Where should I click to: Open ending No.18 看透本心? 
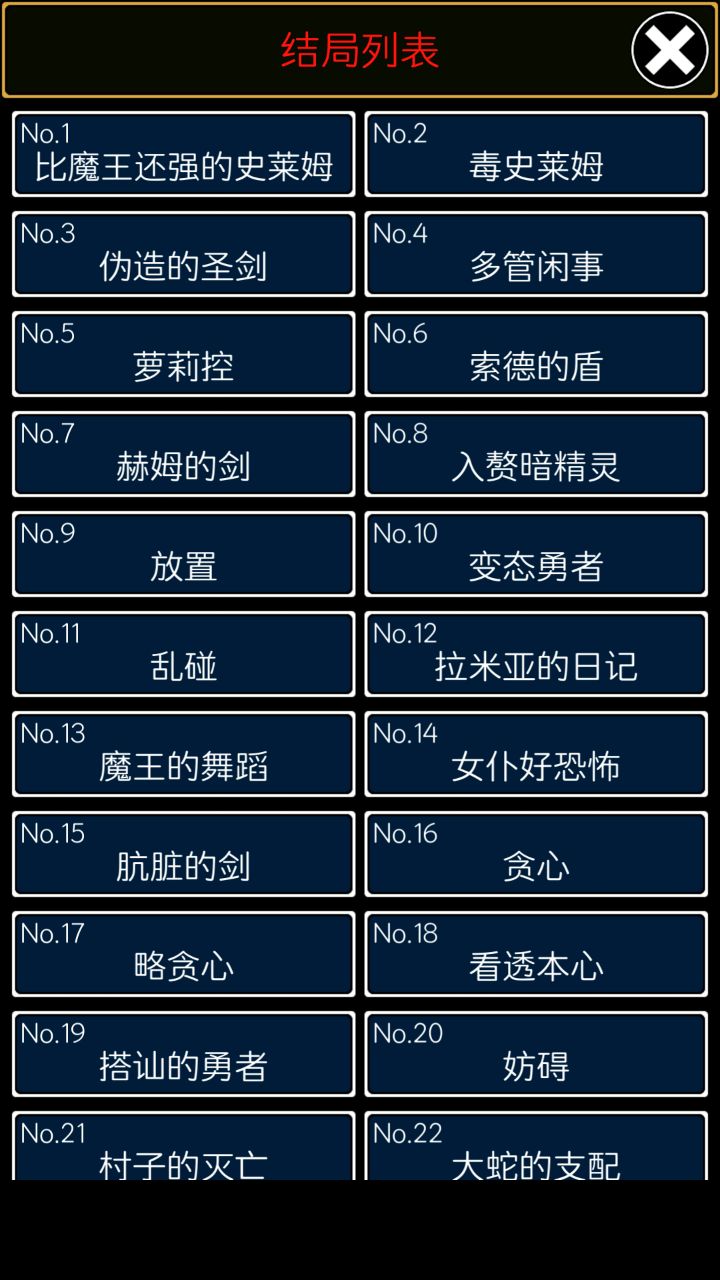pyautogui.click(x=536, y=954)
